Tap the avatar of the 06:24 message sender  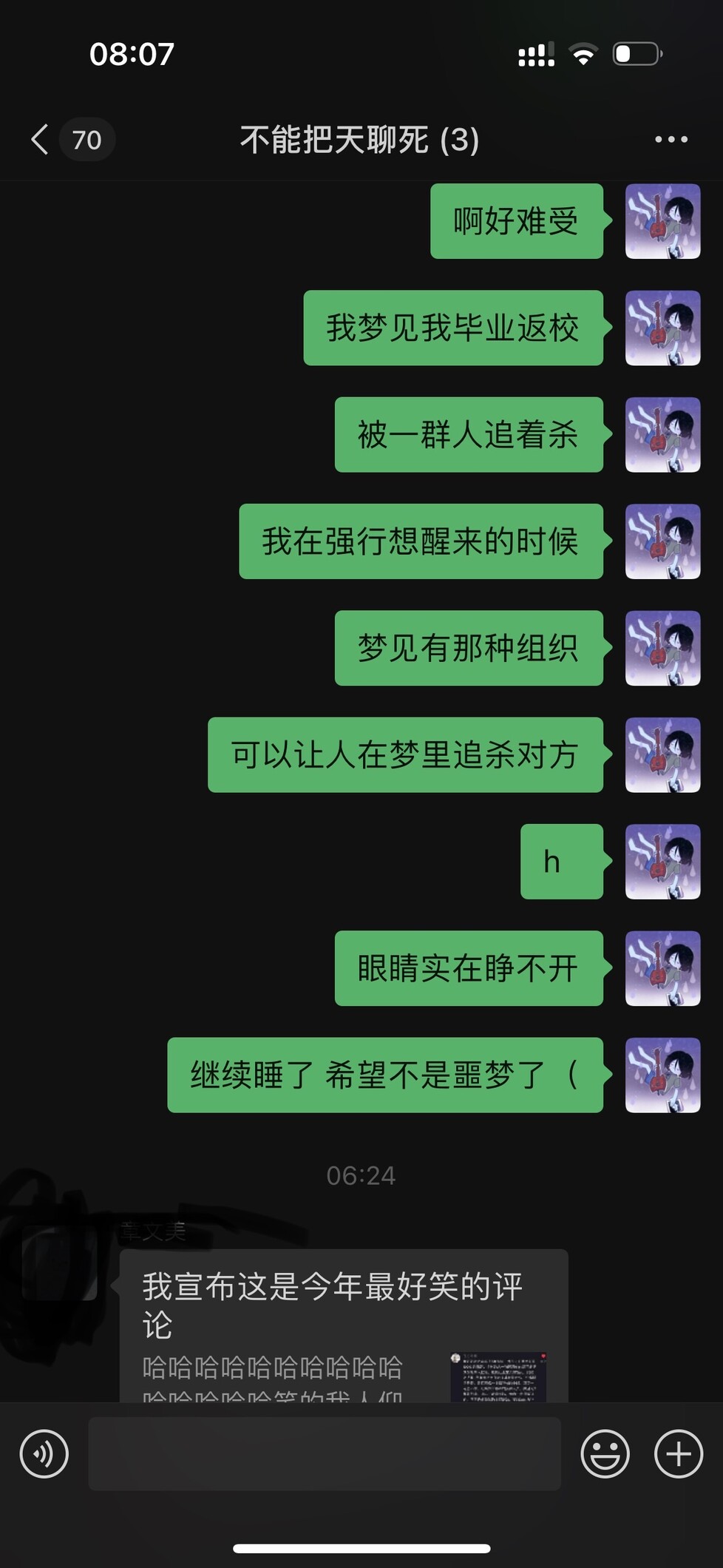(x=61, y=1263)
